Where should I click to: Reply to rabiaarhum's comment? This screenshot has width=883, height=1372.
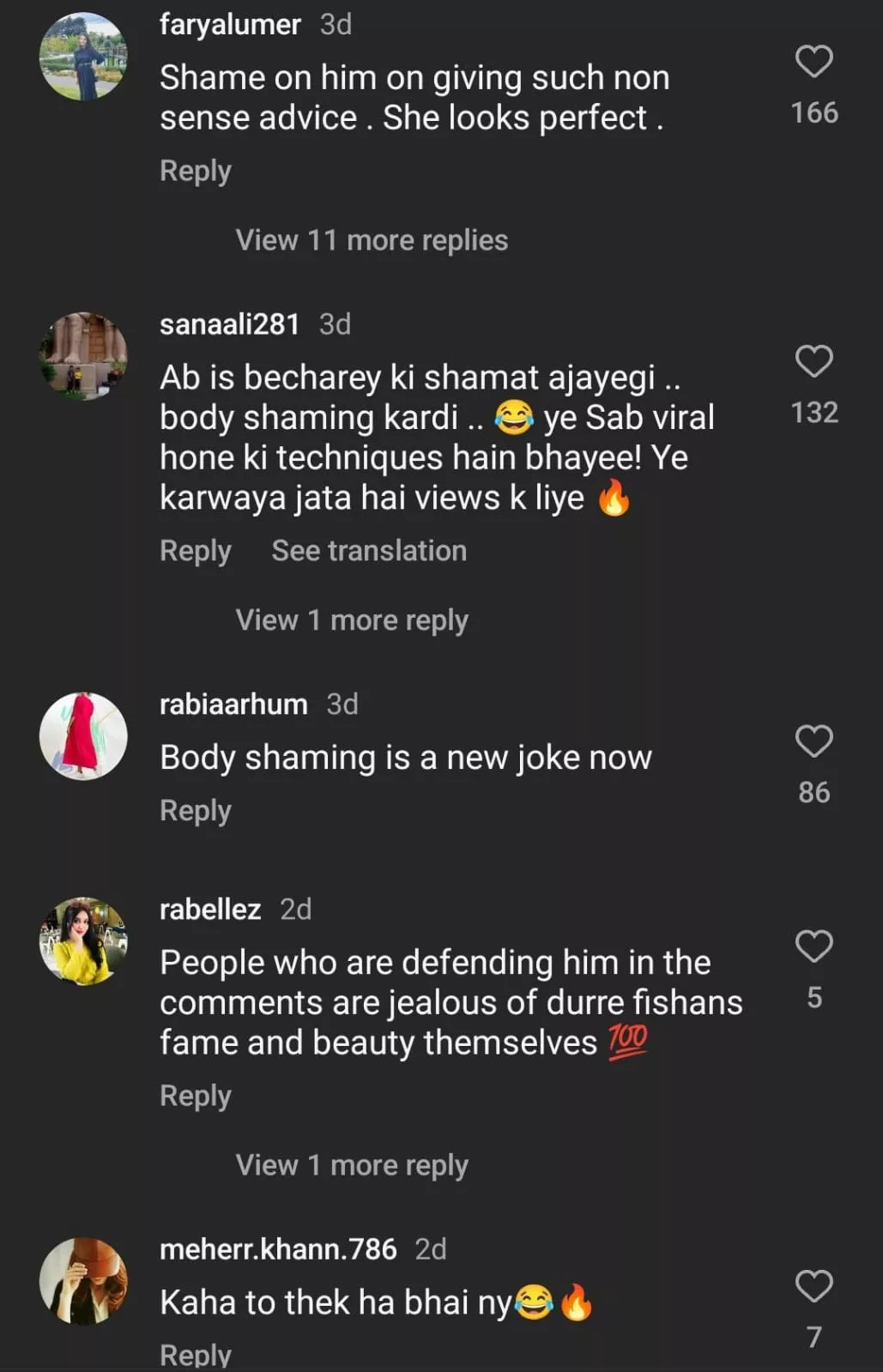[196, 811]
